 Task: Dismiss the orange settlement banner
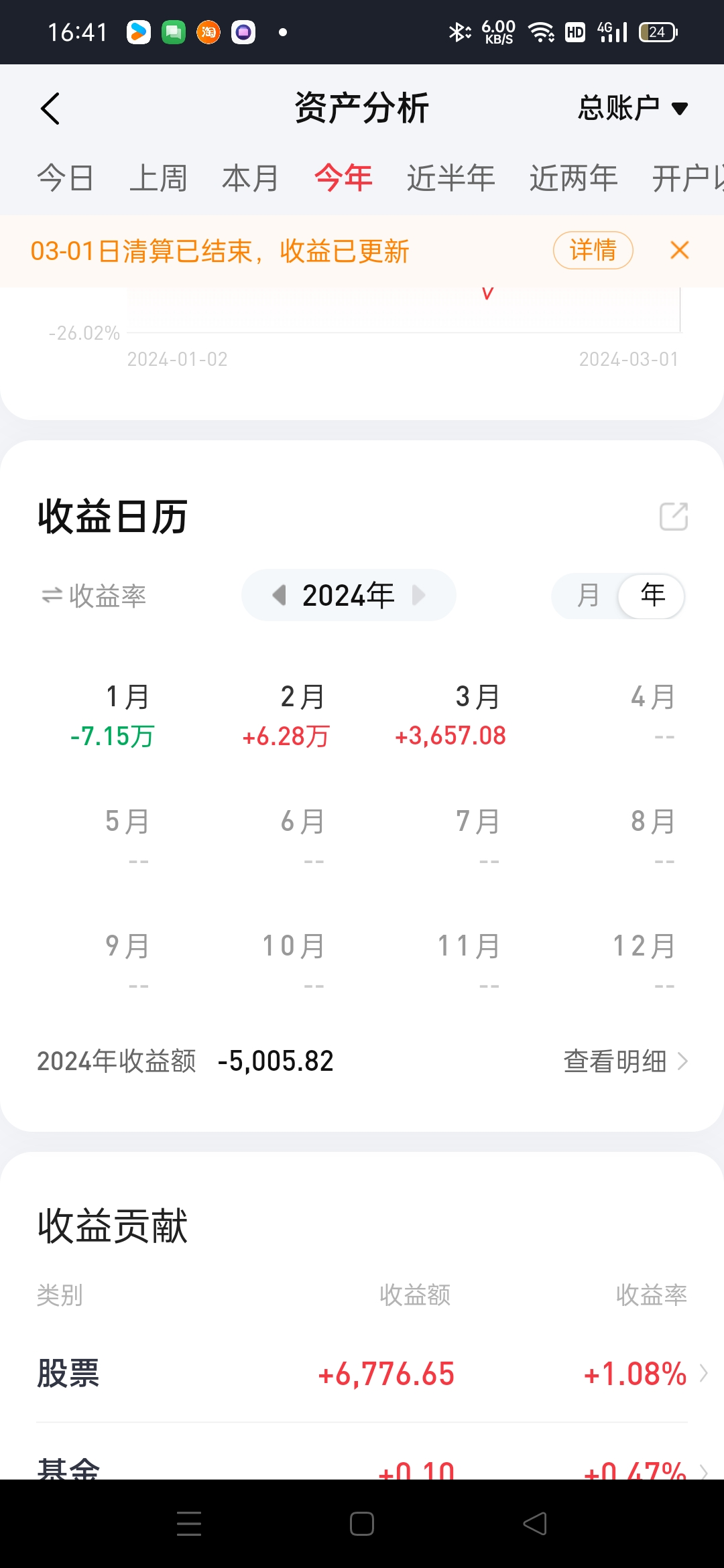[x=679, y=251]
